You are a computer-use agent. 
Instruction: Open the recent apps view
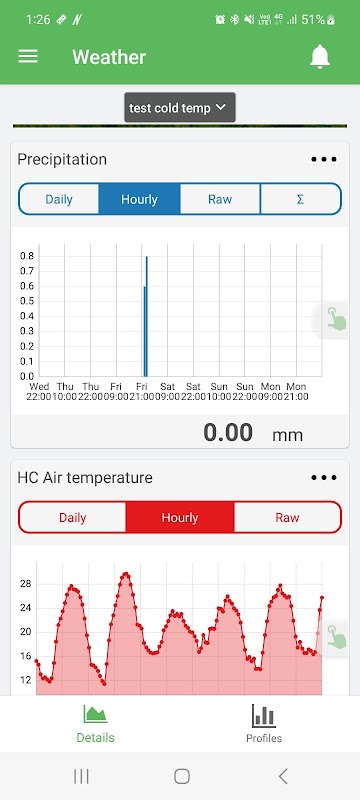point(81,776)
